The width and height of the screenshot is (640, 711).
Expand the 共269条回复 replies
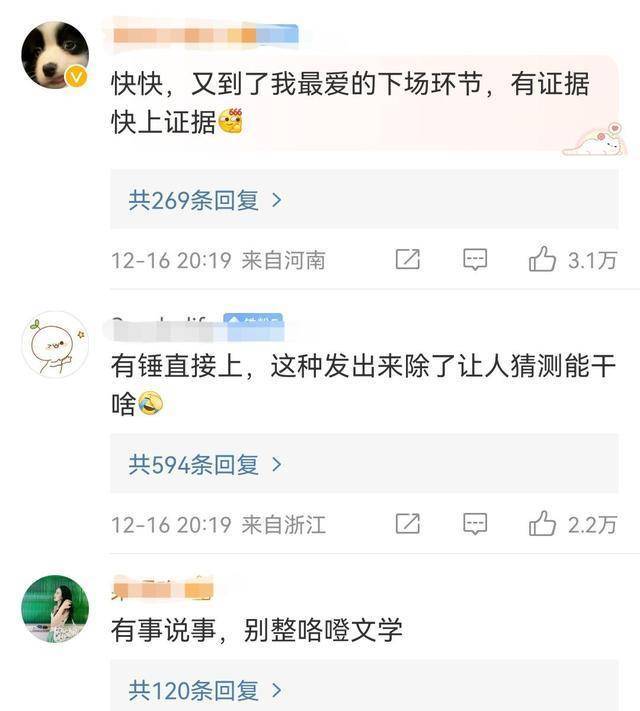tap(205, 200)
